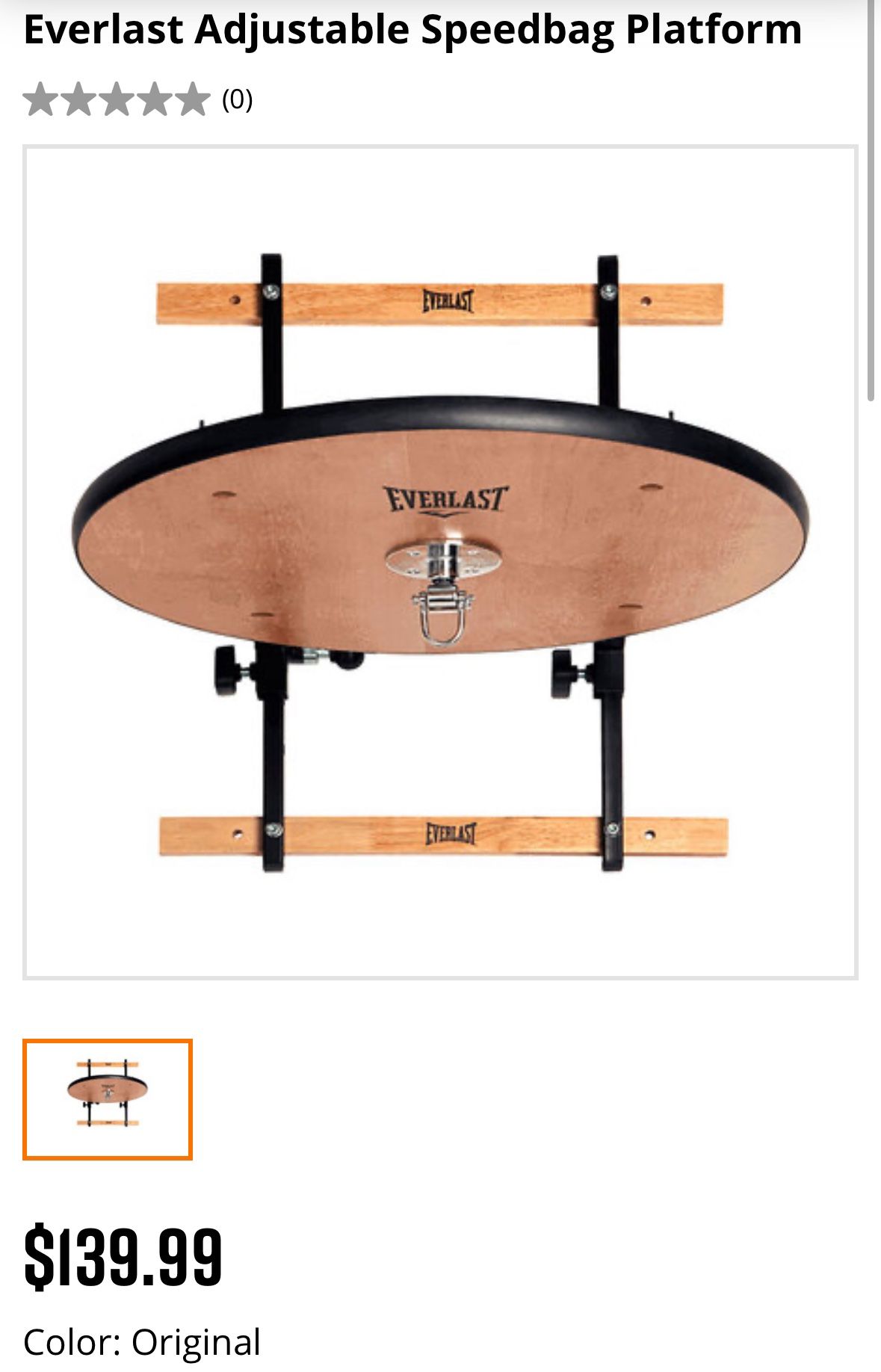Screen dimensions: 881x1372
Task: Open the main speedbag platform product image
Action: 440,562
